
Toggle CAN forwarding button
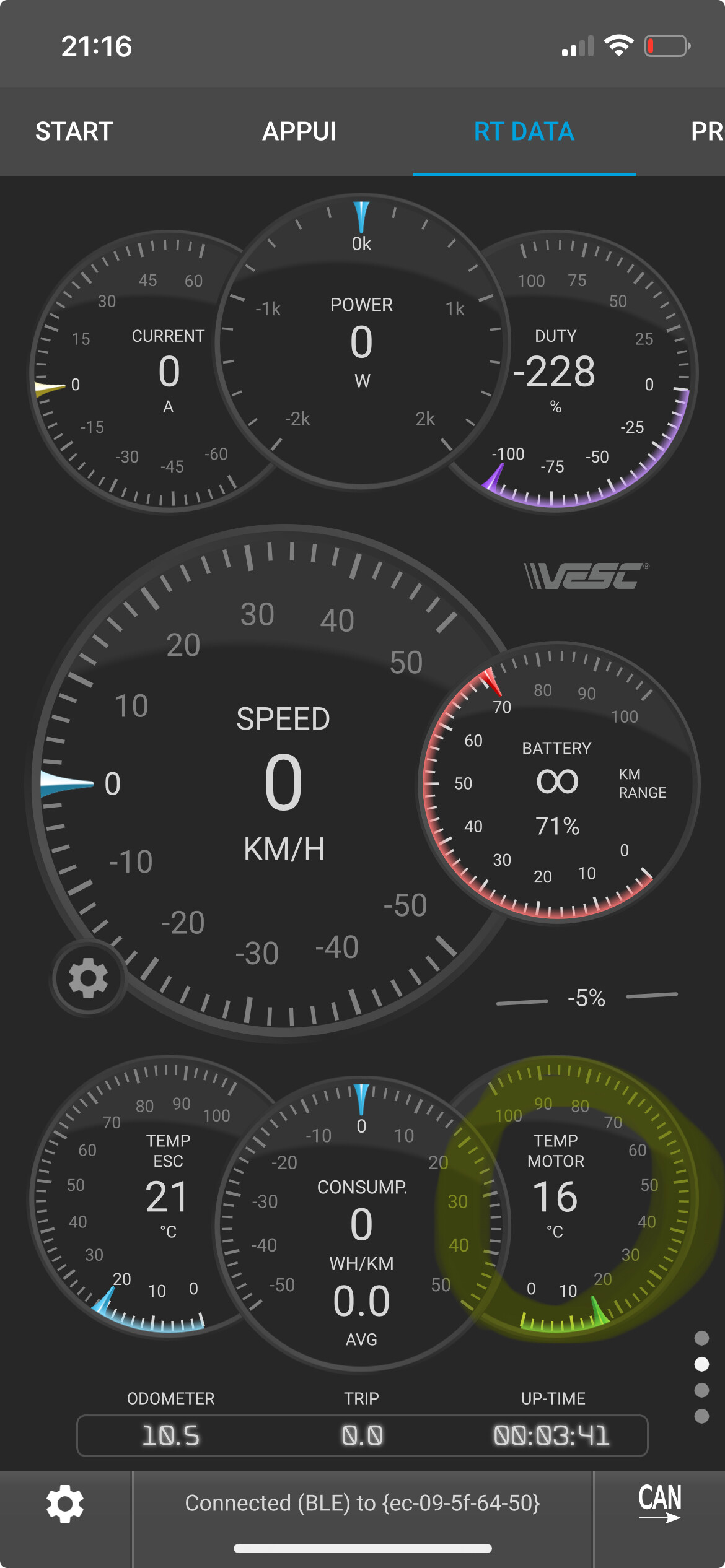660,1504
